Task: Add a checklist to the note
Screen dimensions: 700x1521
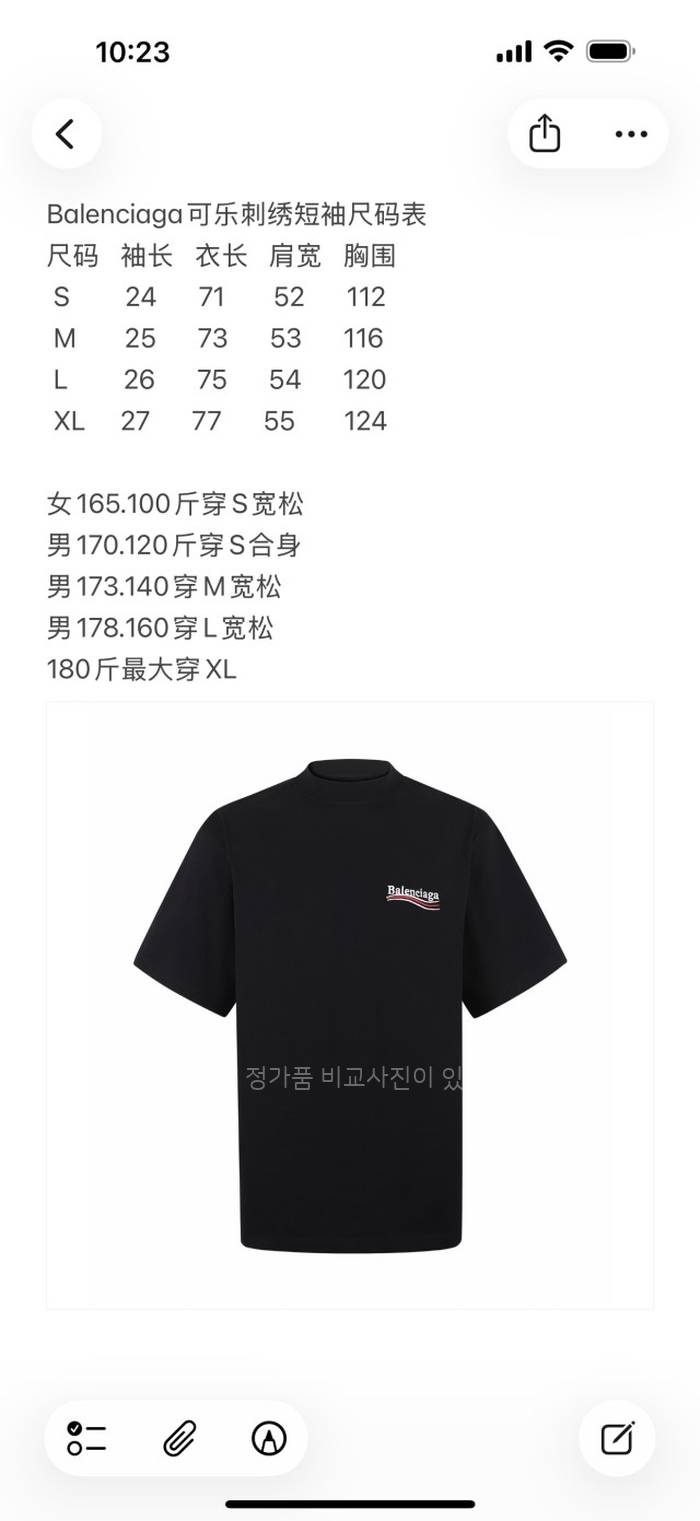Action: (x=87, y=1438)
